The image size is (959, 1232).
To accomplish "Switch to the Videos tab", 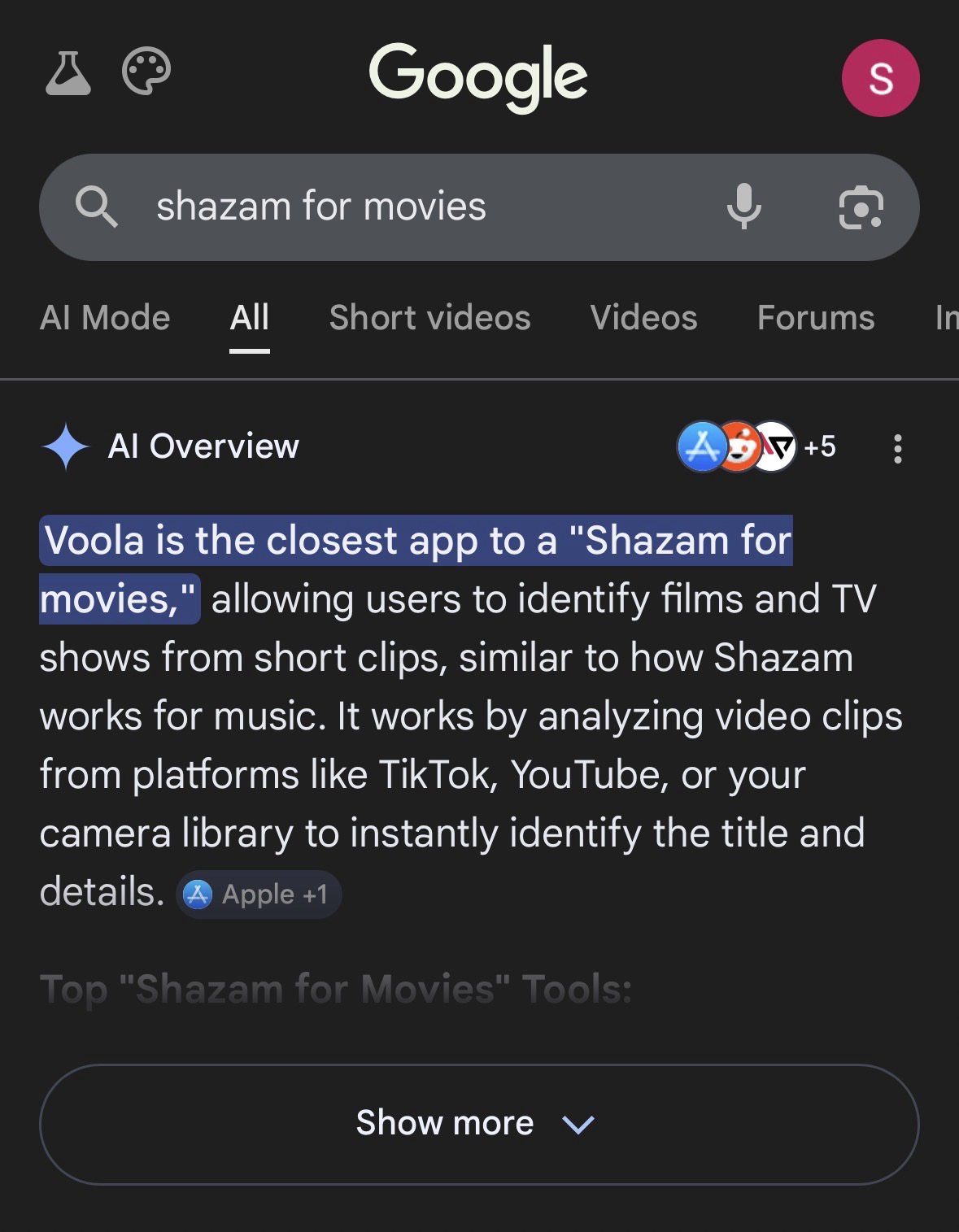I will tap(643, 318).
